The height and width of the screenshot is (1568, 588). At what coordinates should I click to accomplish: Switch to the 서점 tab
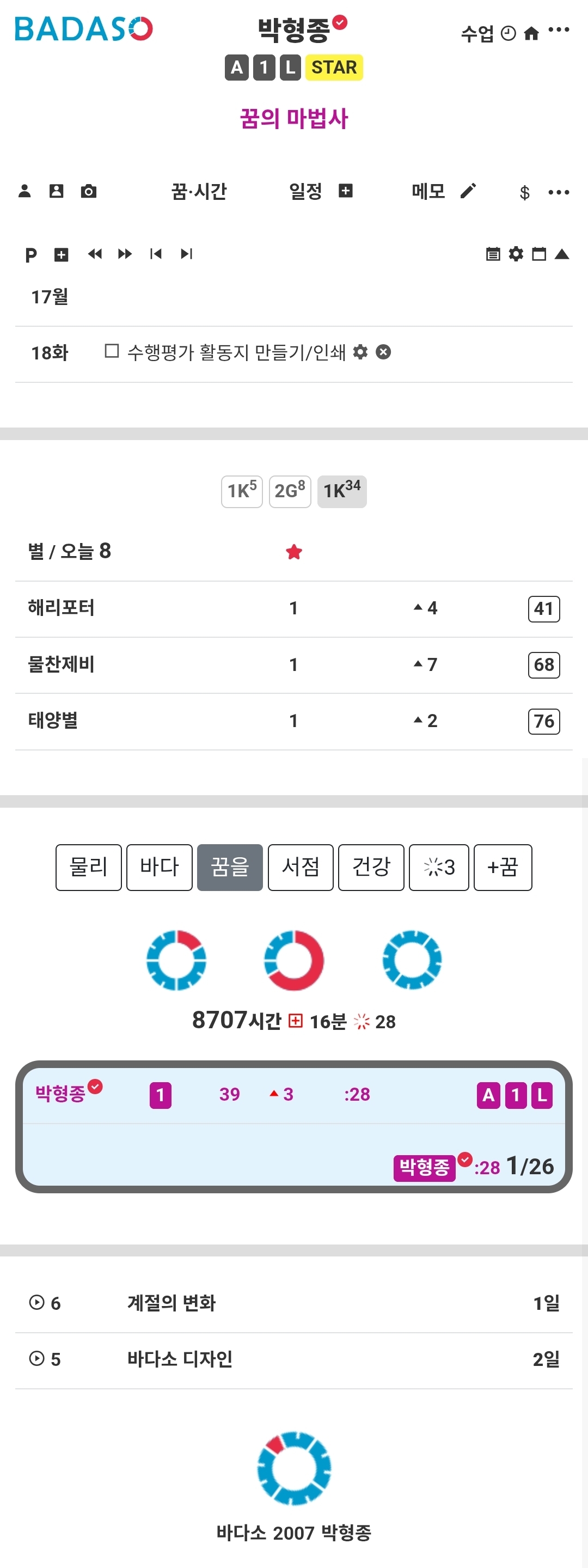coord(300,867)
